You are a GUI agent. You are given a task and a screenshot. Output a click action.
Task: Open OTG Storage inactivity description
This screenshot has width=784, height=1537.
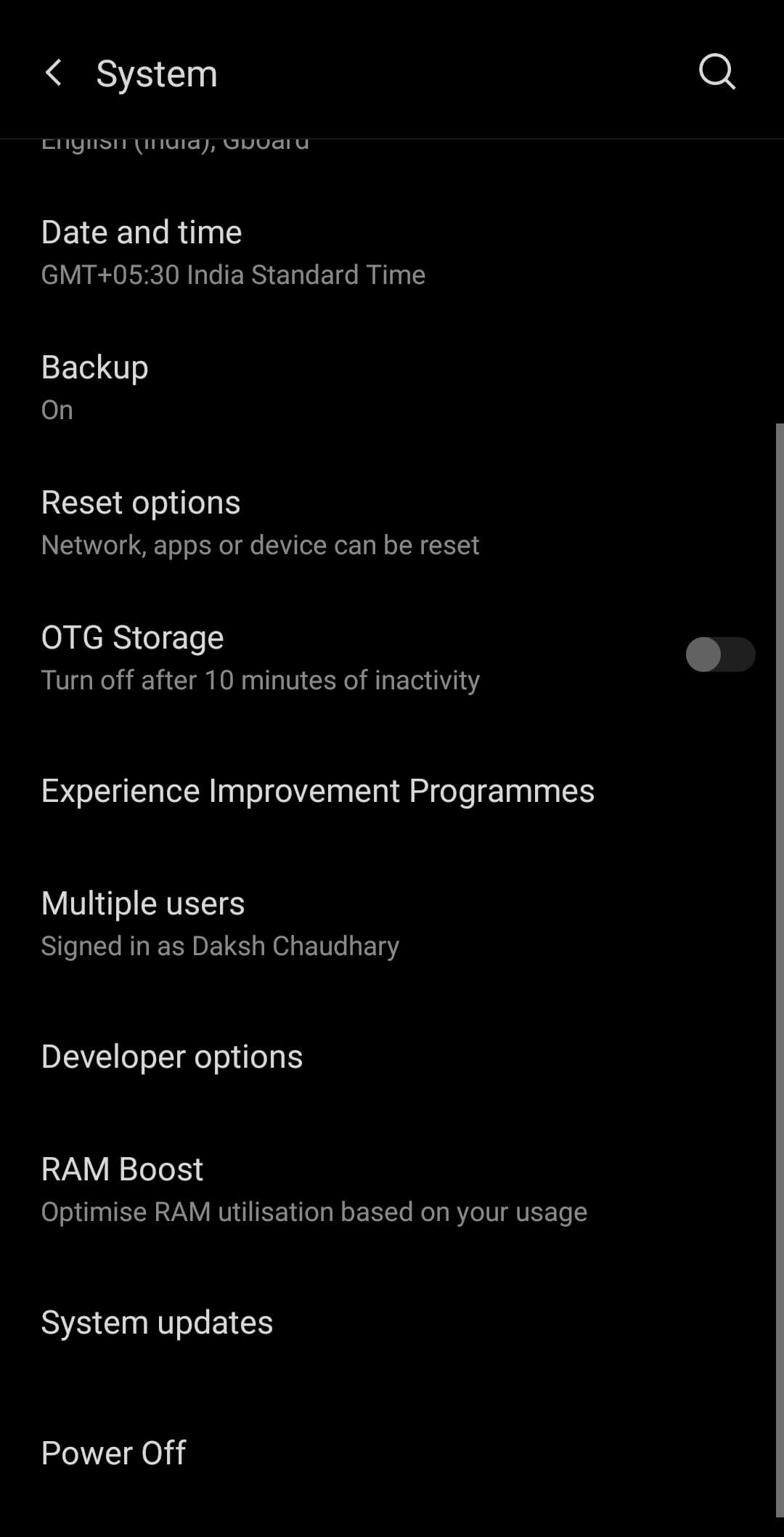coord(260,680)
